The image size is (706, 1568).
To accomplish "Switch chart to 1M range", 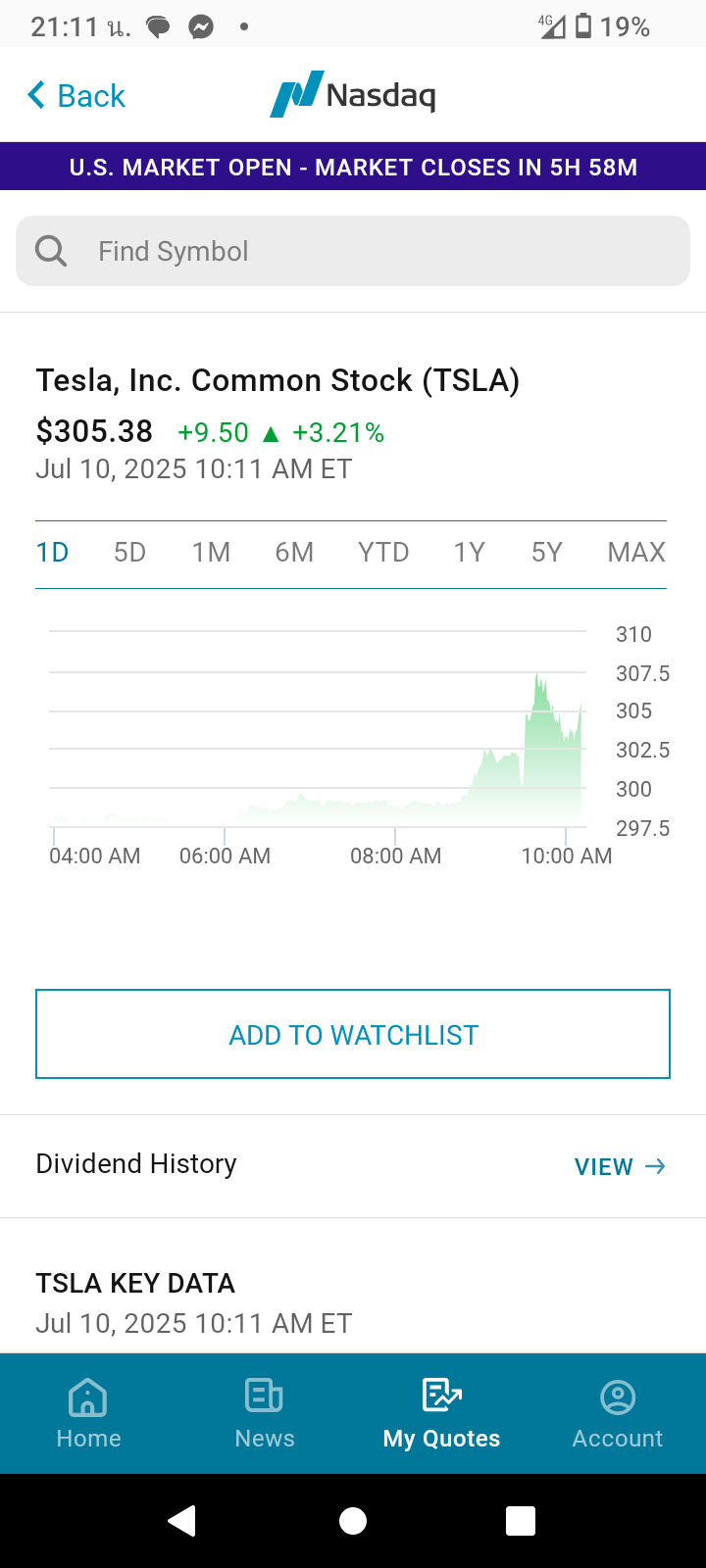I will [x=211, y=553].
